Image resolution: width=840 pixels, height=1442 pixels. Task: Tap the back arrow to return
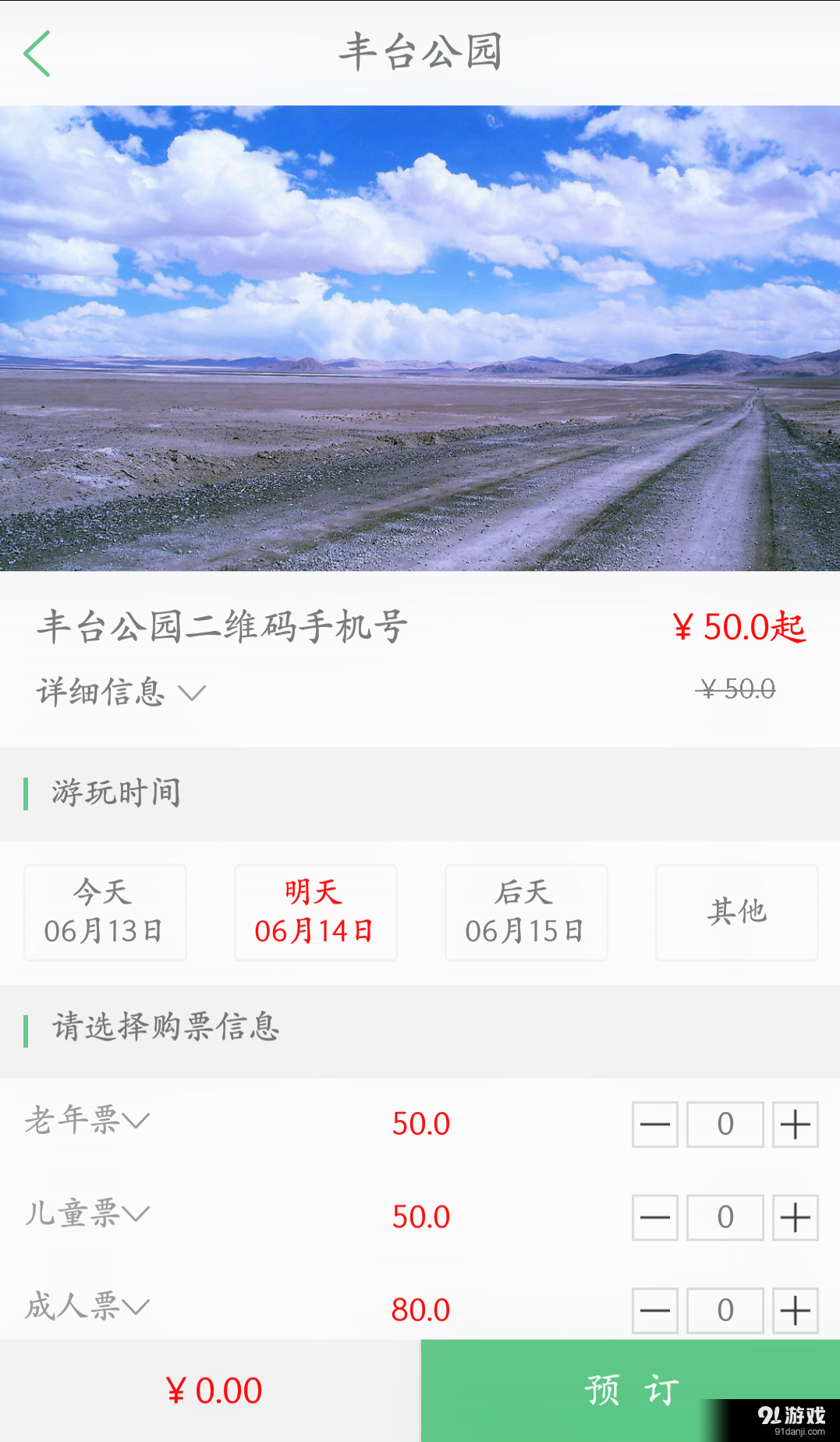point(37,53)
